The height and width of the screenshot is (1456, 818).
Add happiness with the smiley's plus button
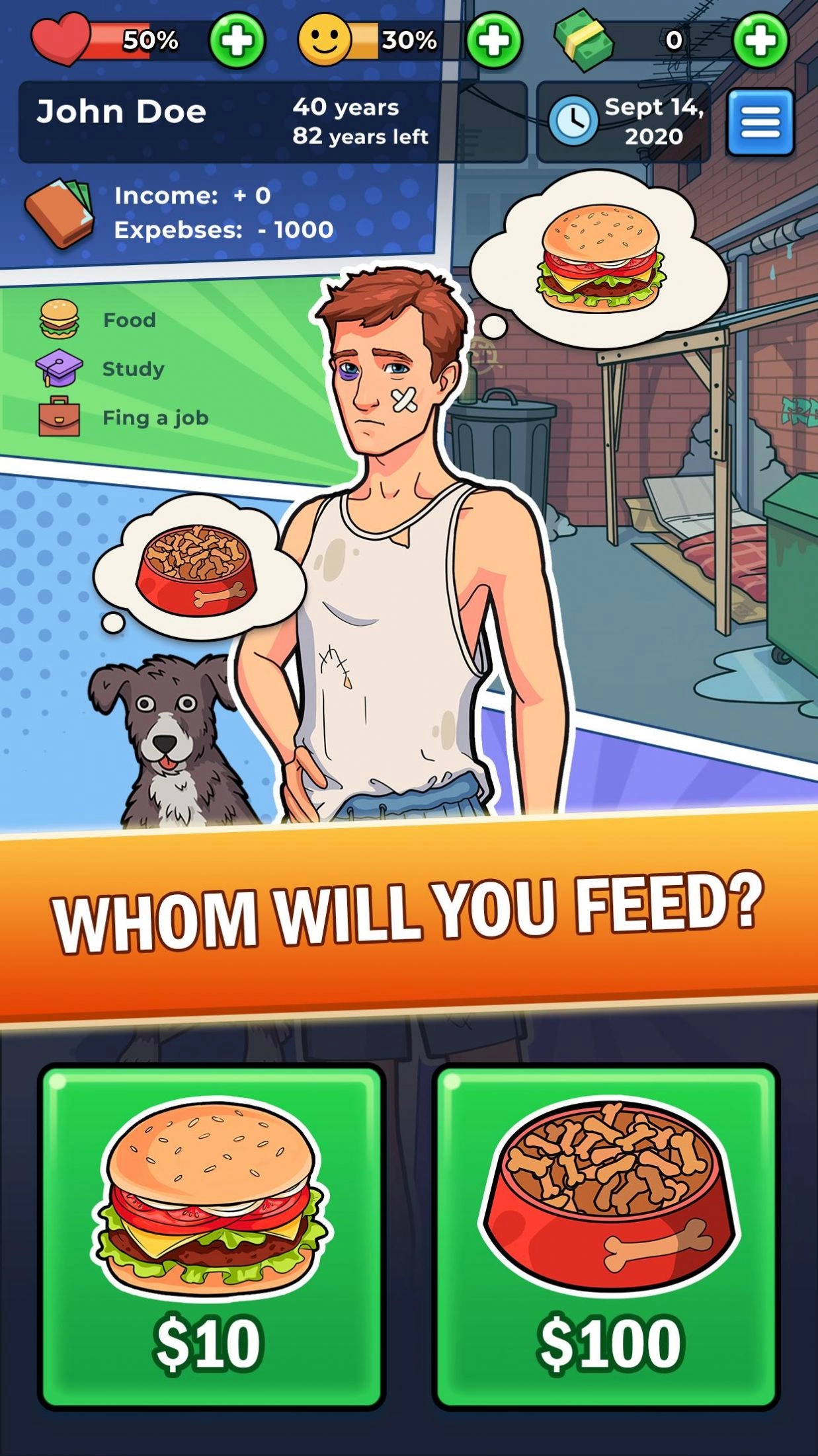(494, 40)
